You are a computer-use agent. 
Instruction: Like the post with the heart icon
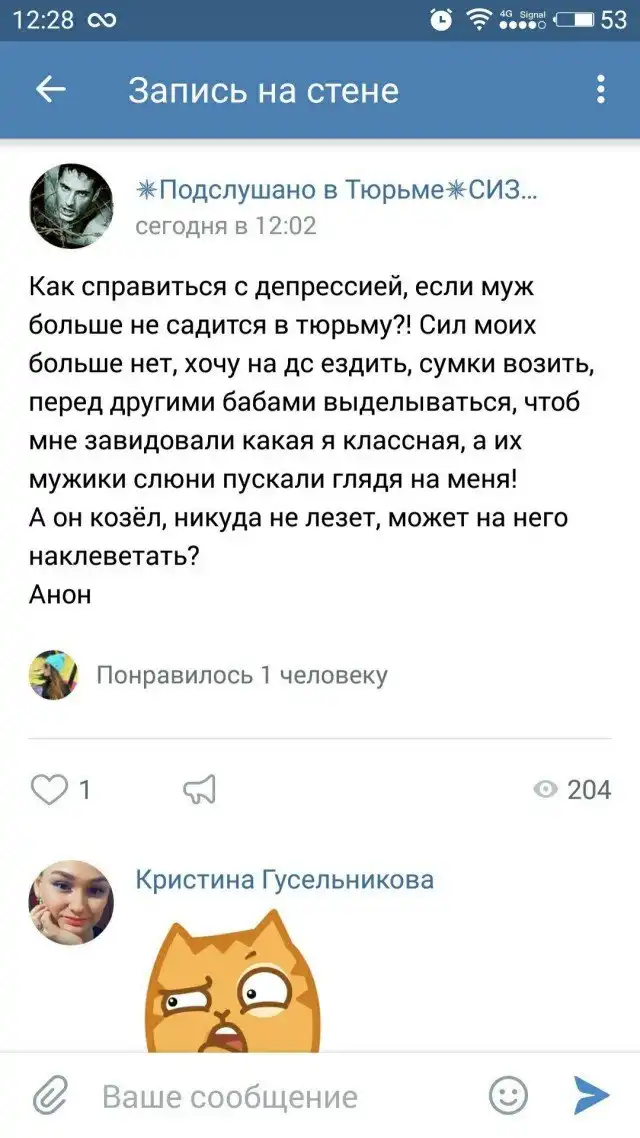(x=48, y=790)
